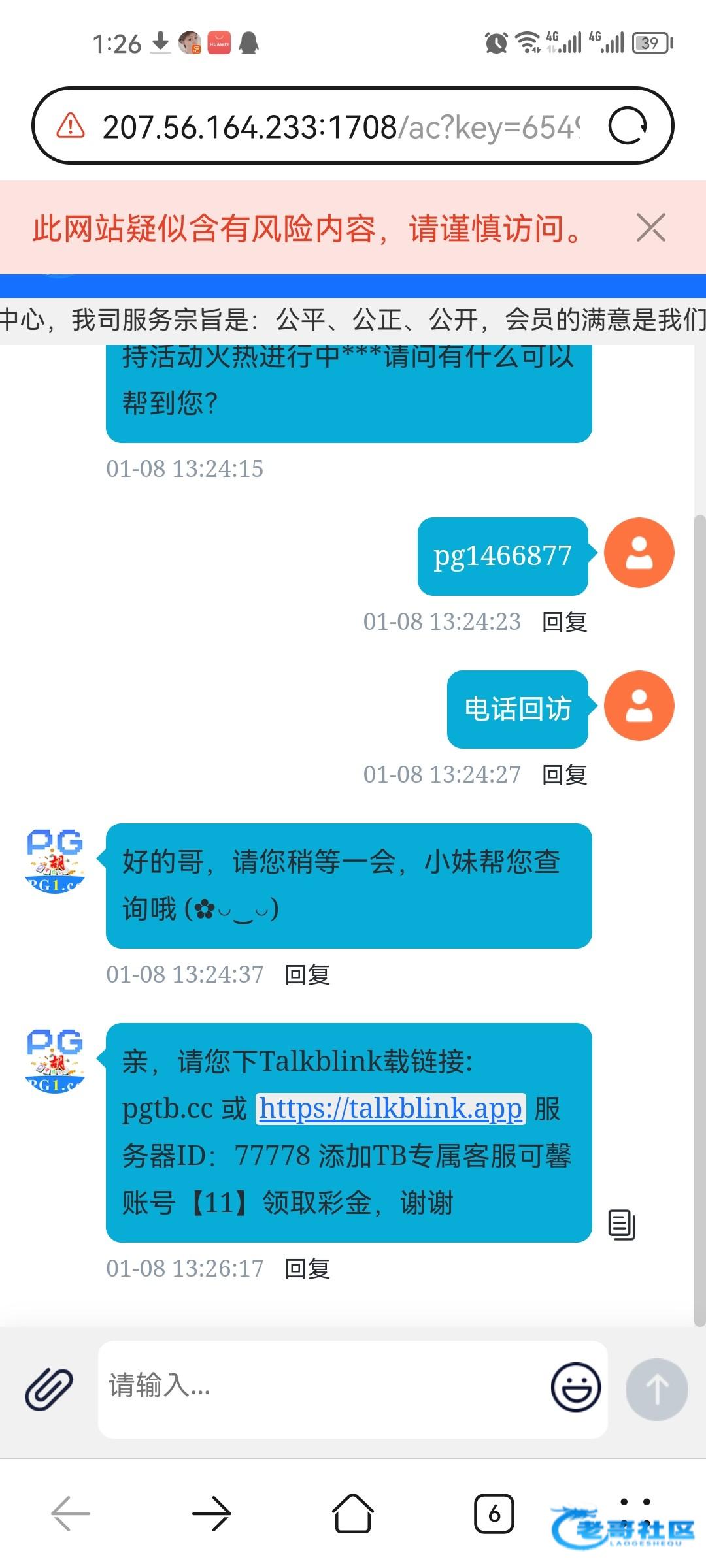The image size is (706, 1568).
Task: Attach a file with the paperclip
Action: pos(49,1388)
